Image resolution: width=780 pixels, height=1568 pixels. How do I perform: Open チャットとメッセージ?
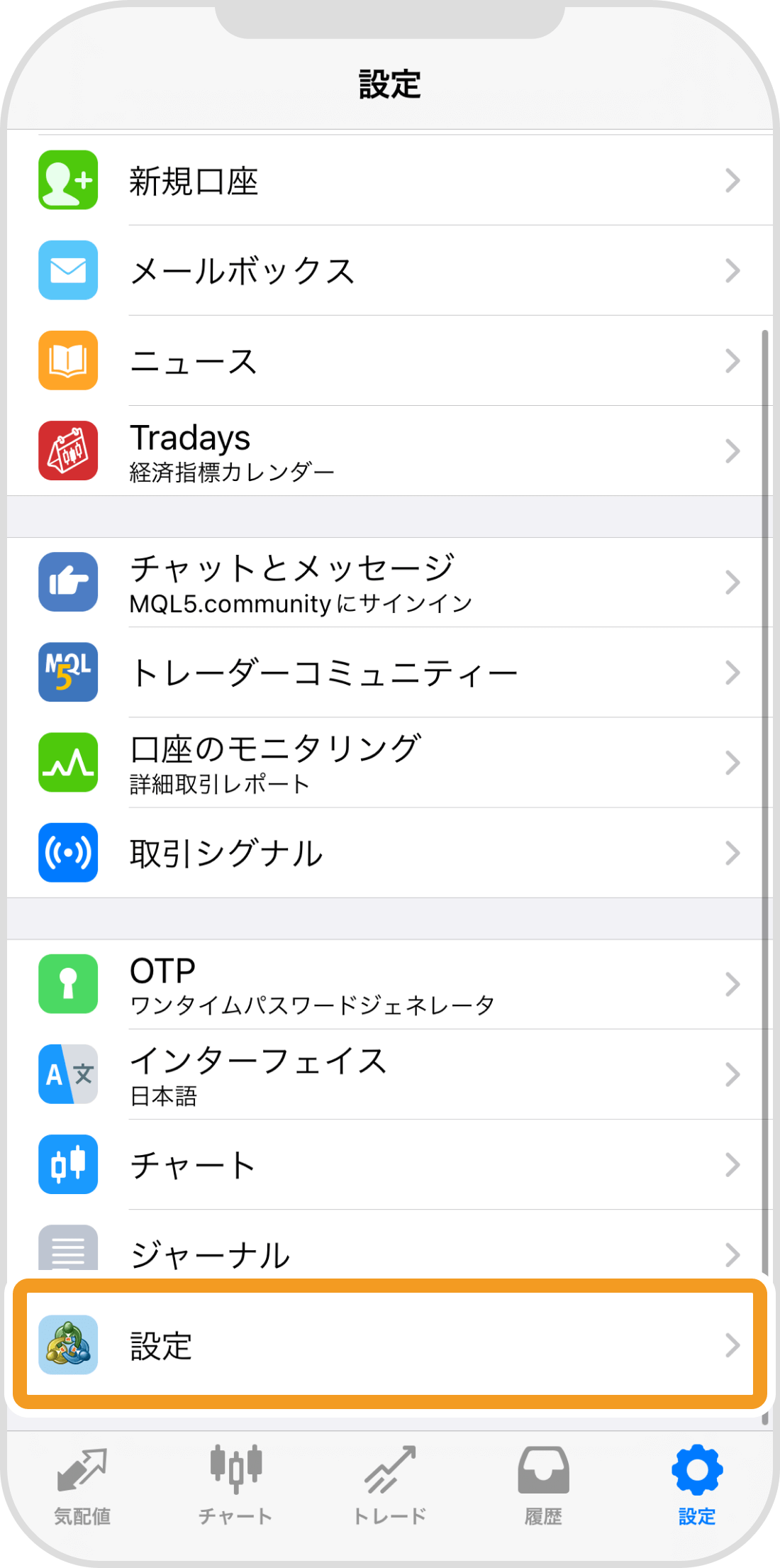pyautogui.click(x=390, y=583)
